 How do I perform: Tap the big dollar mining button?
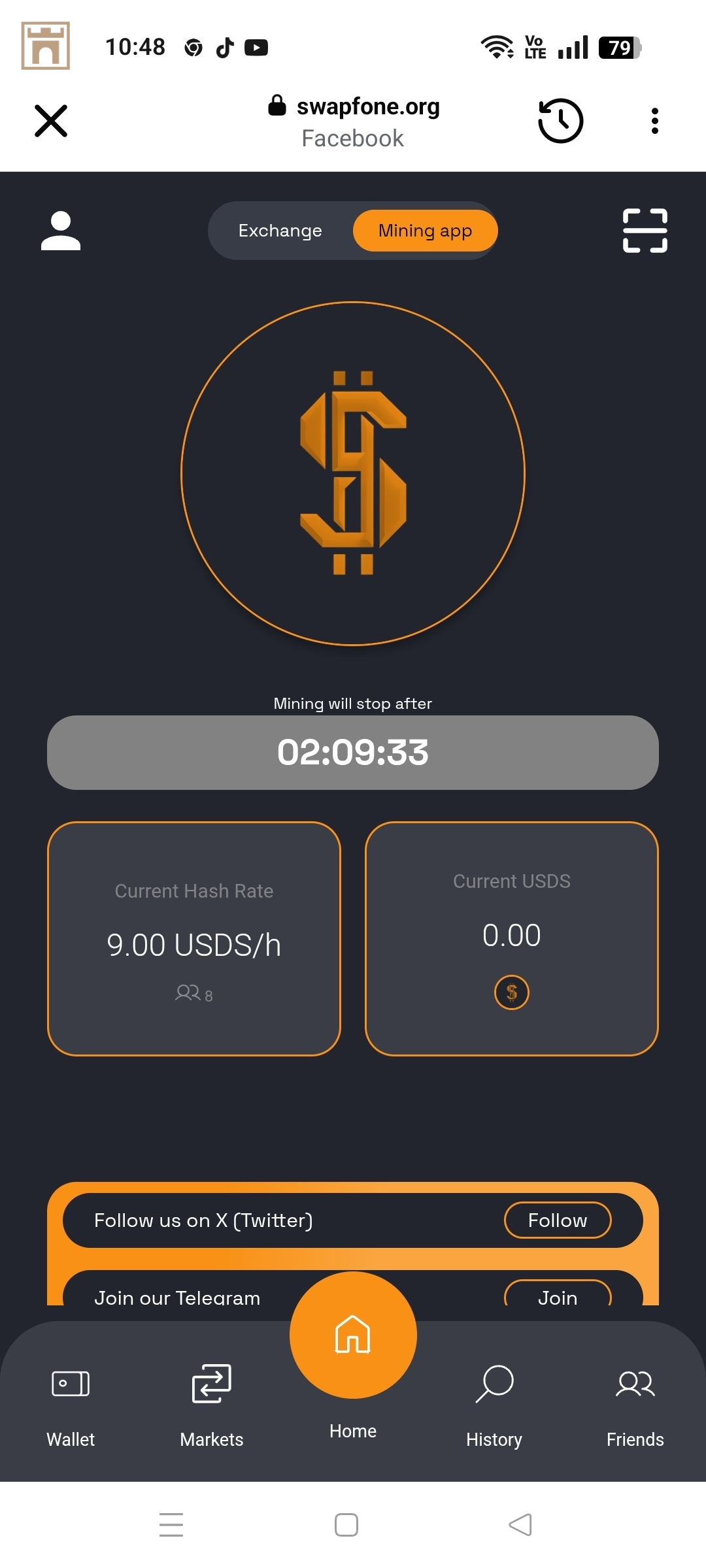(353, 474)
